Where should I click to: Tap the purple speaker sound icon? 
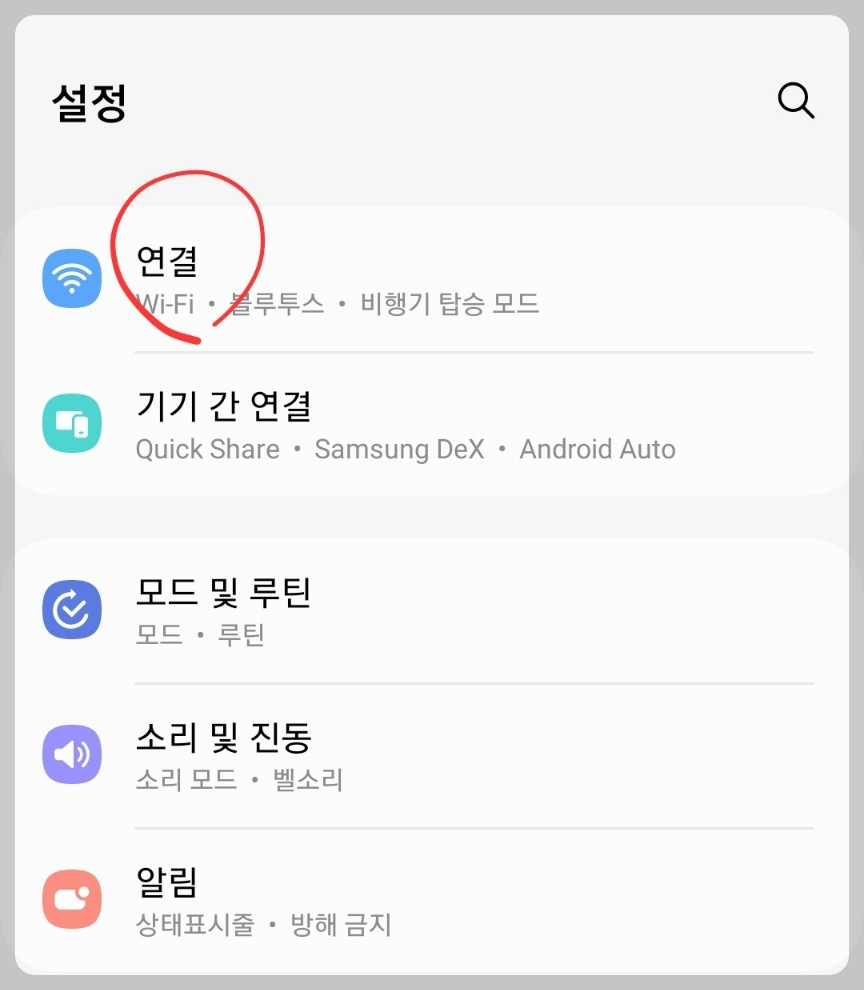pyautogui.click(x=72, y=755)
